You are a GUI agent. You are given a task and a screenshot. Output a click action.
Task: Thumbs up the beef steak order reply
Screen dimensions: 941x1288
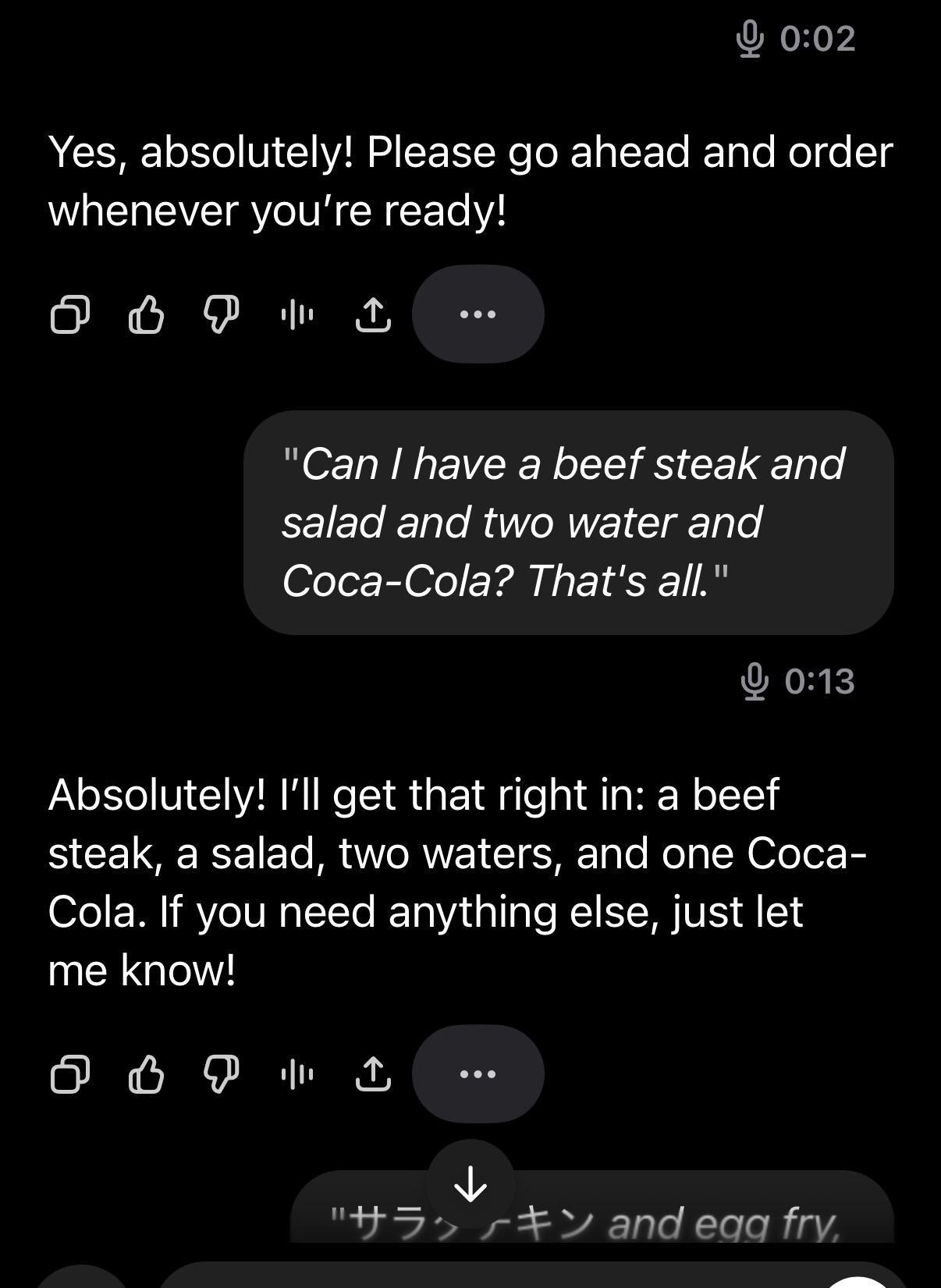[x=146, y=1074]
